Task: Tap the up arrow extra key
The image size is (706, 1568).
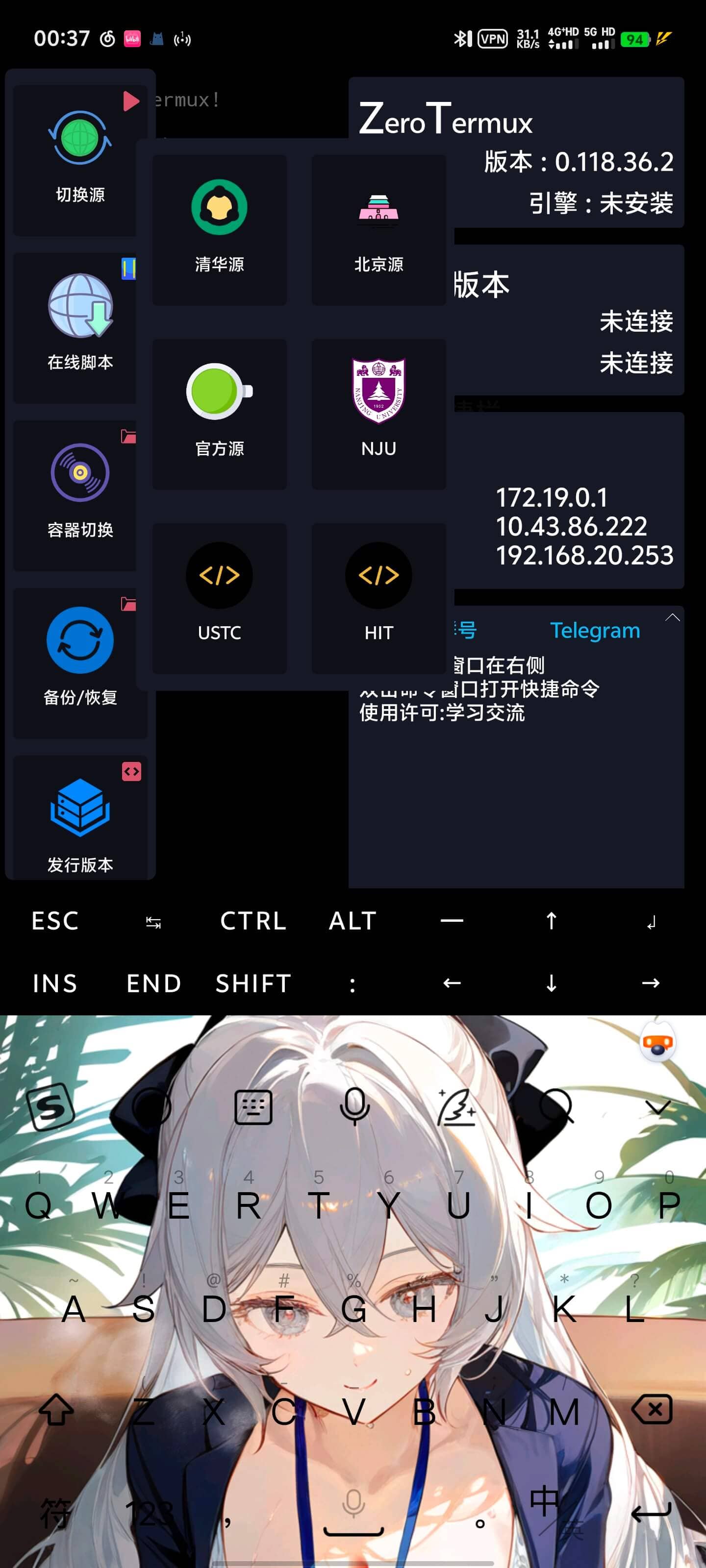Action: (551, 921)
